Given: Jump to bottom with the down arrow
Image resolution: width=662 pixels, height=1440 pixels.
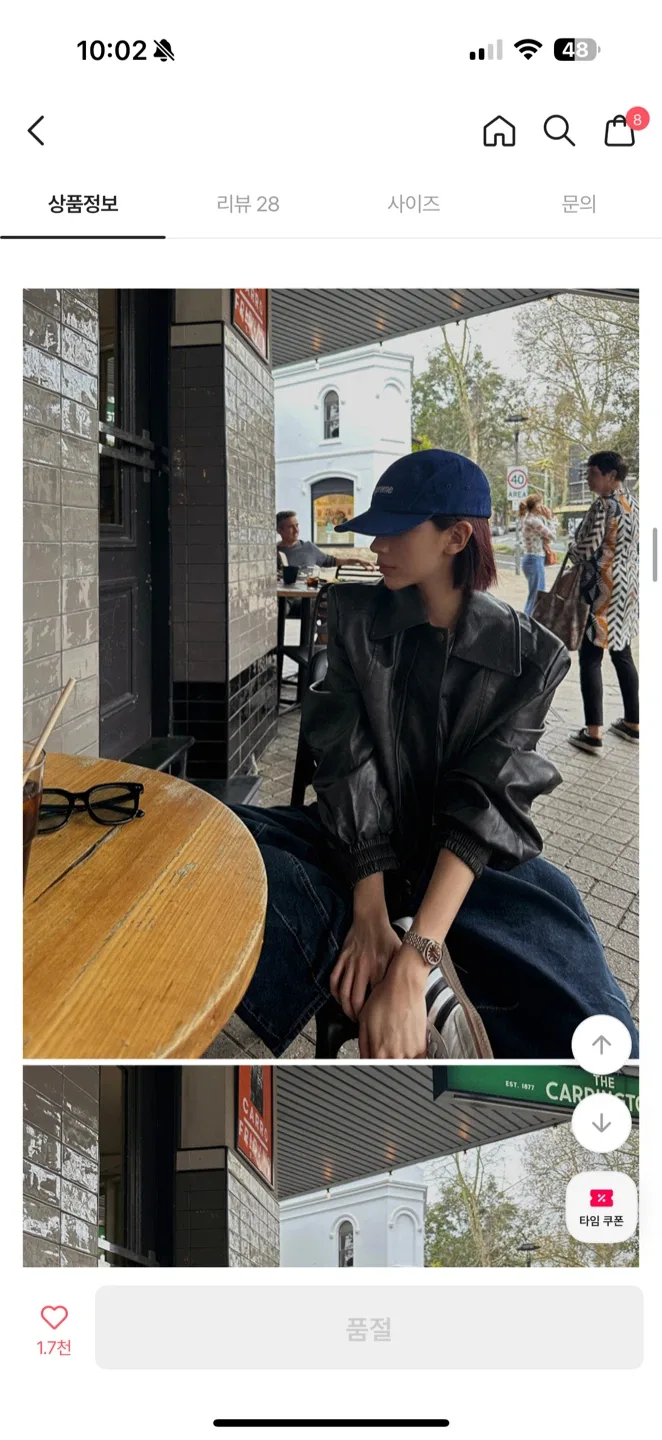Looking at the screenshot, I should [601, 1123].
